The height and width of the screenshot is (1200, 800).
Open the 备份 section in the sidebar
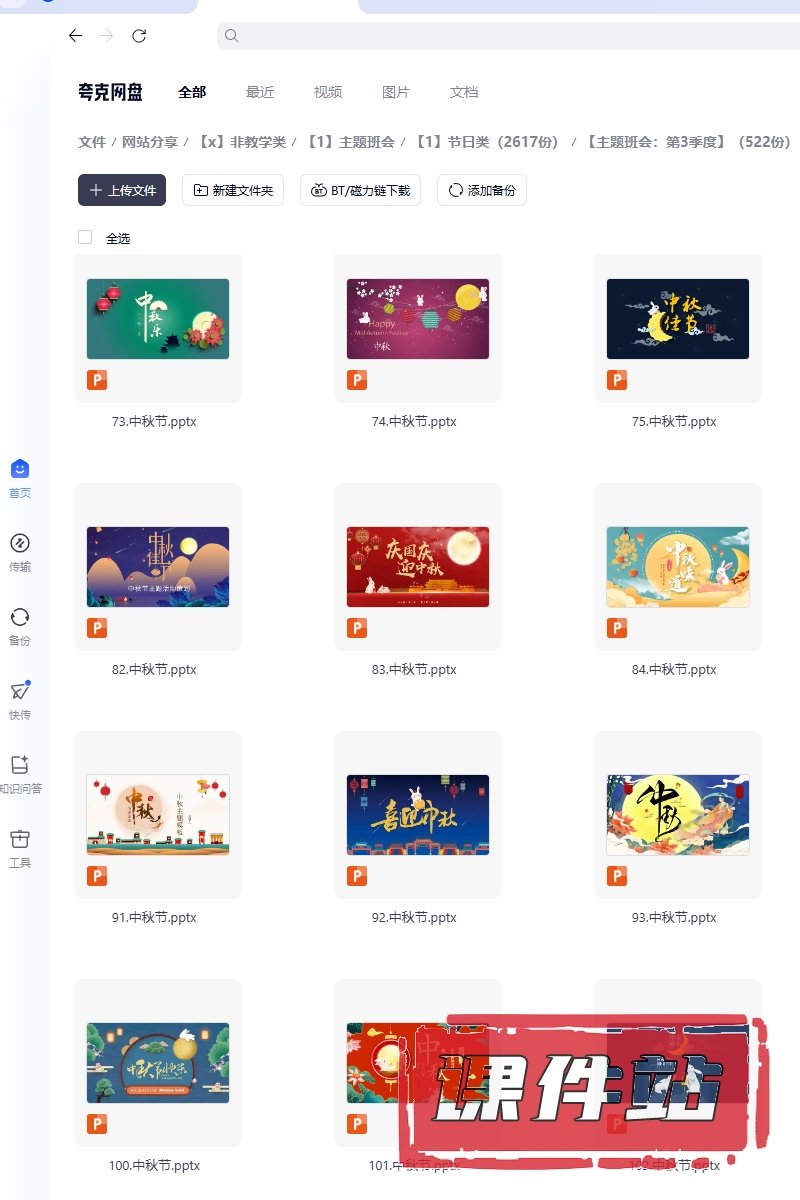[20, 625]
